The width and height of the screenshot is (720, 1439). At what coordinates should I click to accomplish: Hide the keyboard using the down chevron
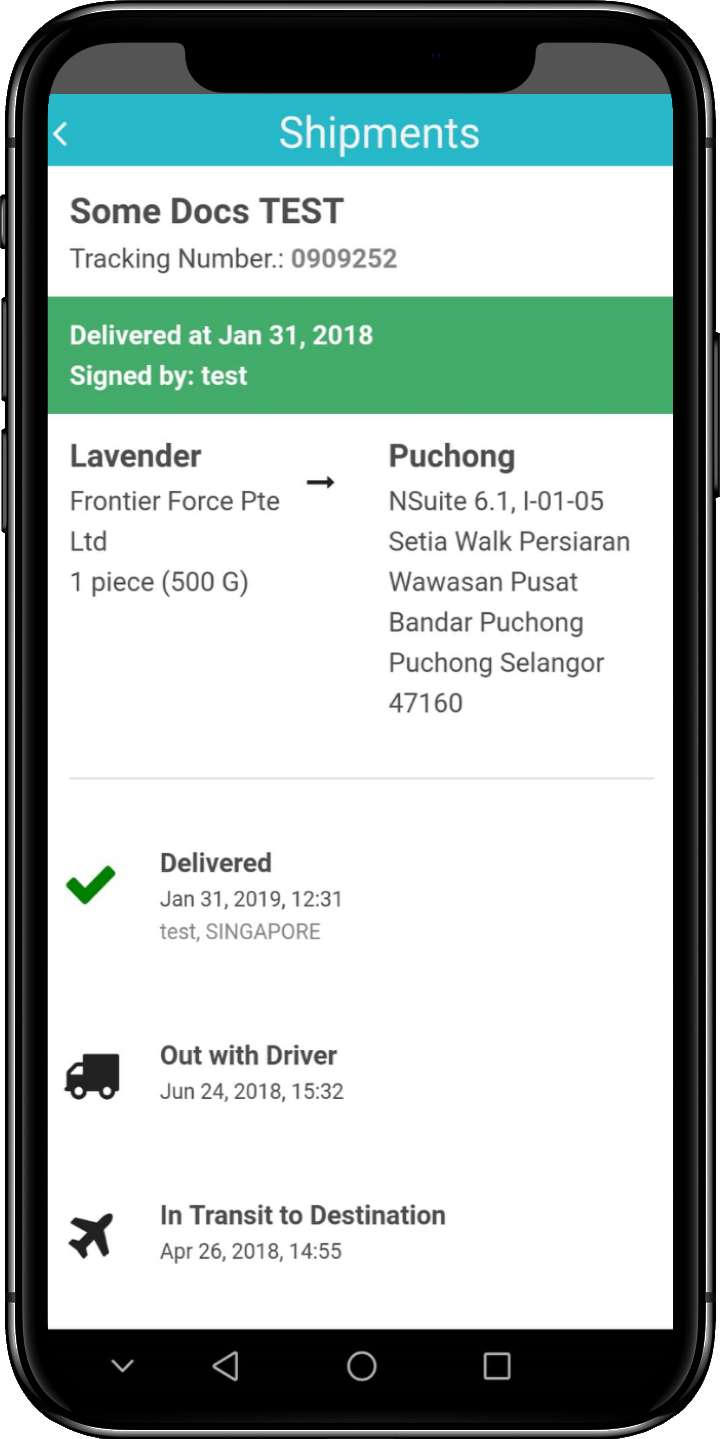[123, 1366]
